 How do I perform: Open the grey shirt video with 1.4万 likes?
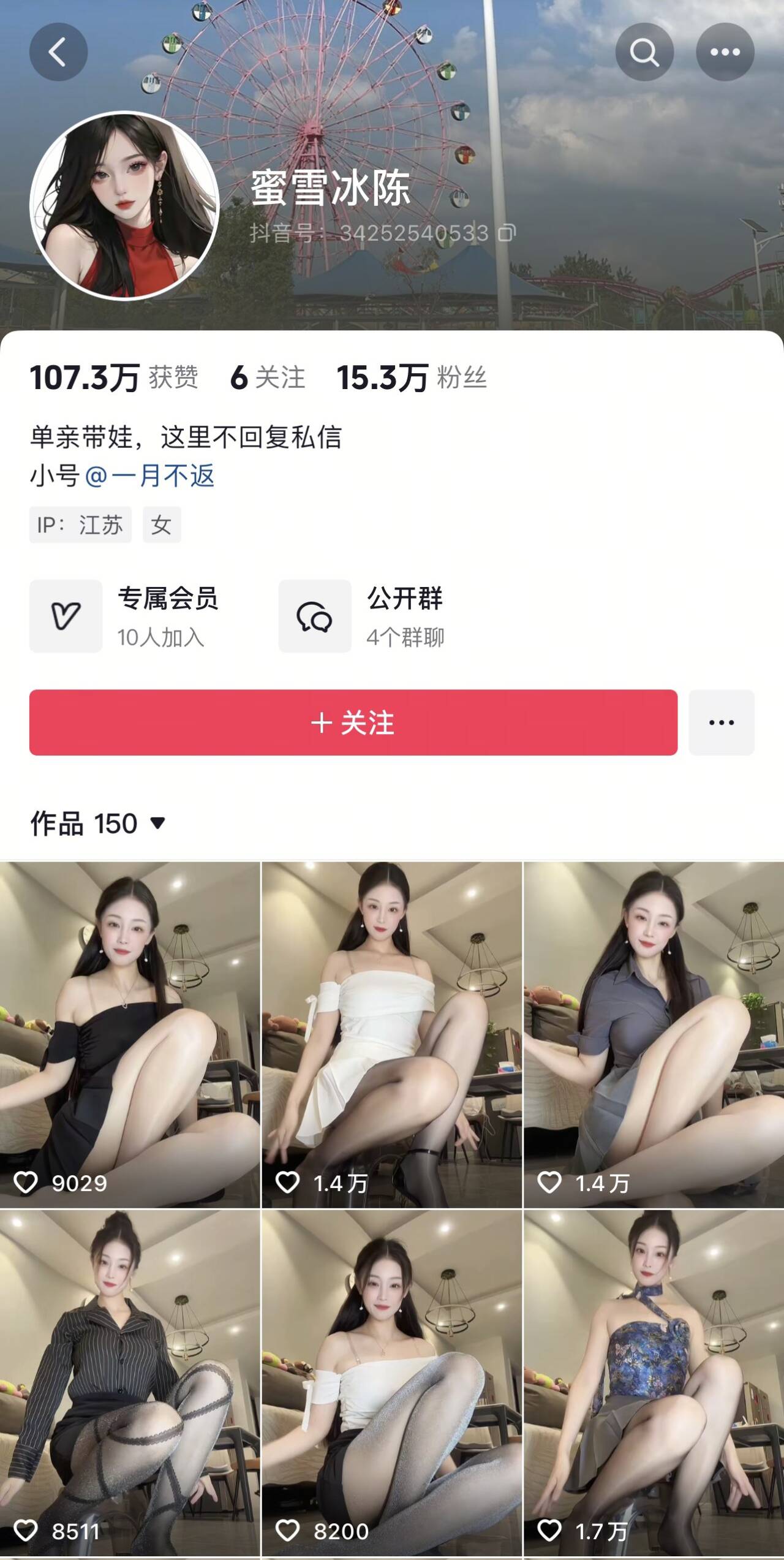click(654, 1034)
